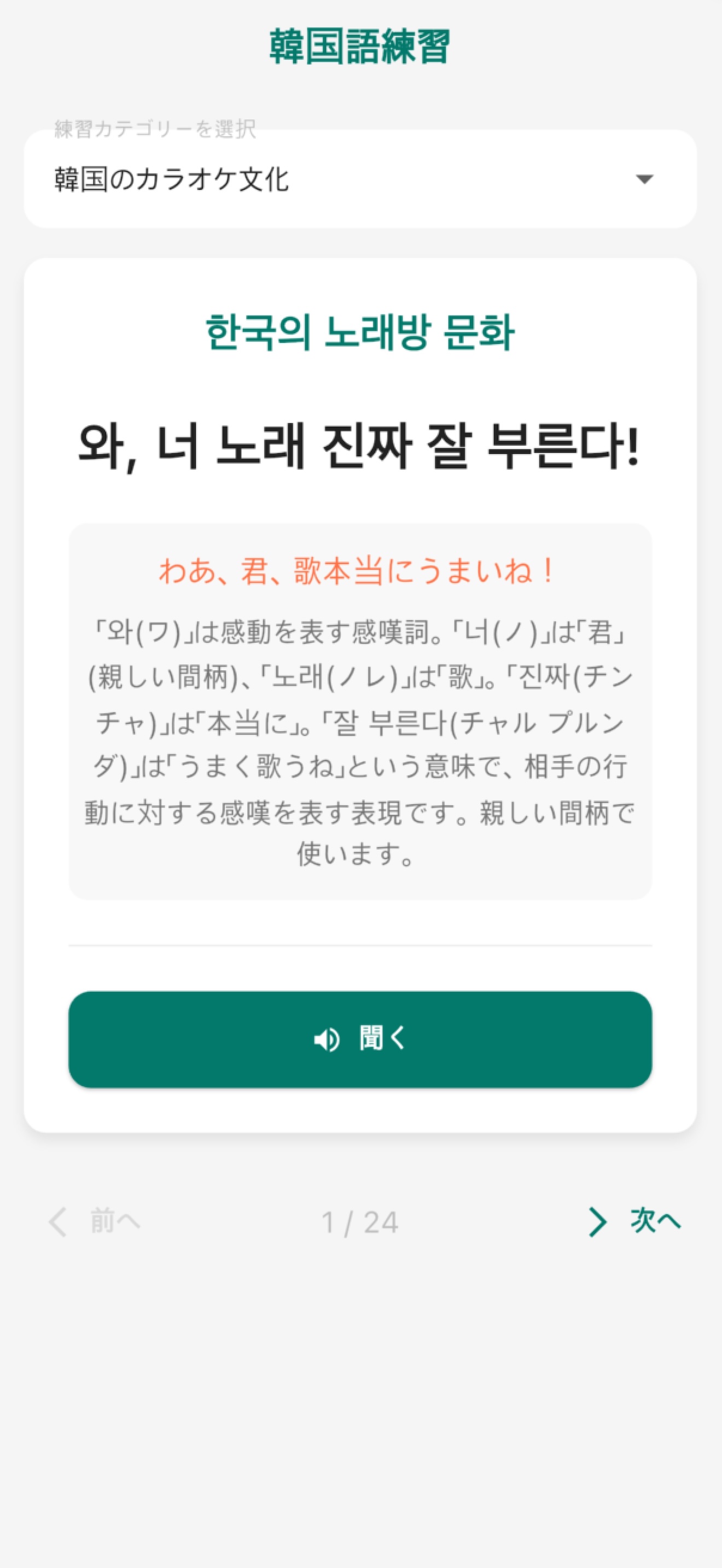Select the forward navigation arrow icon

pyautogui.click(x=600, y=1222)
